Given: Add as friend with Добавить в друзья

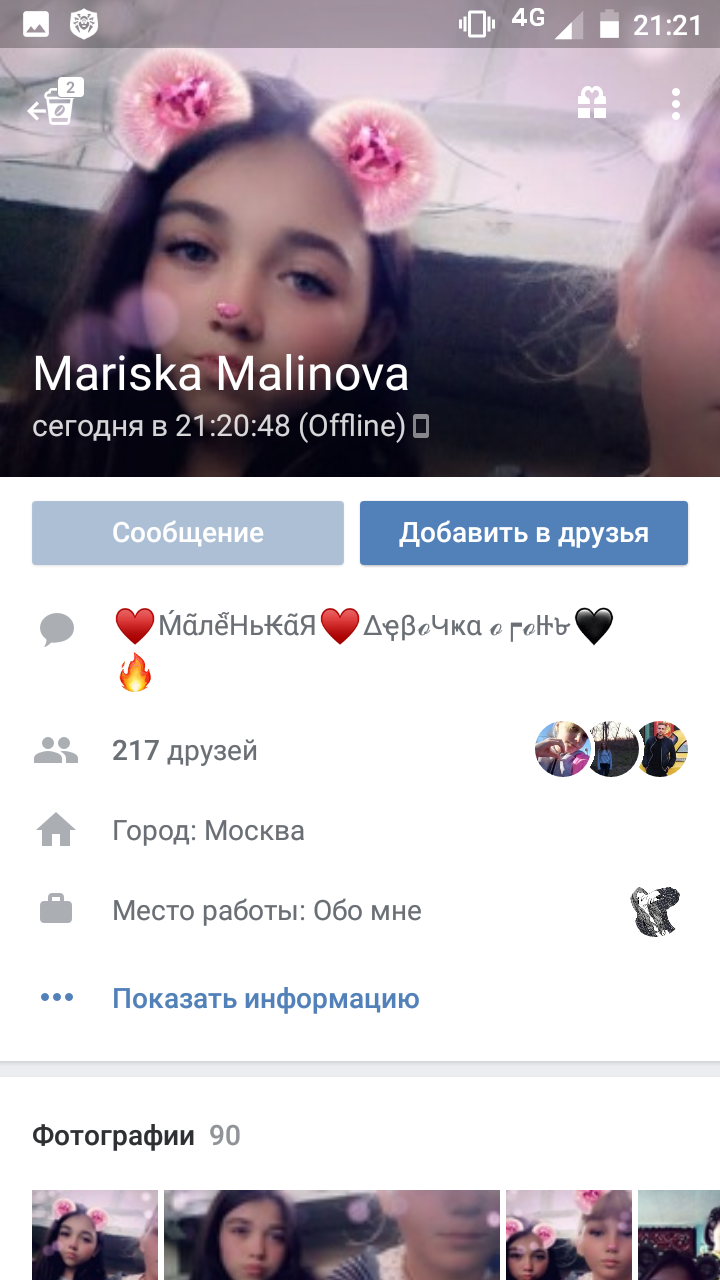Looking at the screenshot, I should (x=524, y=533).
